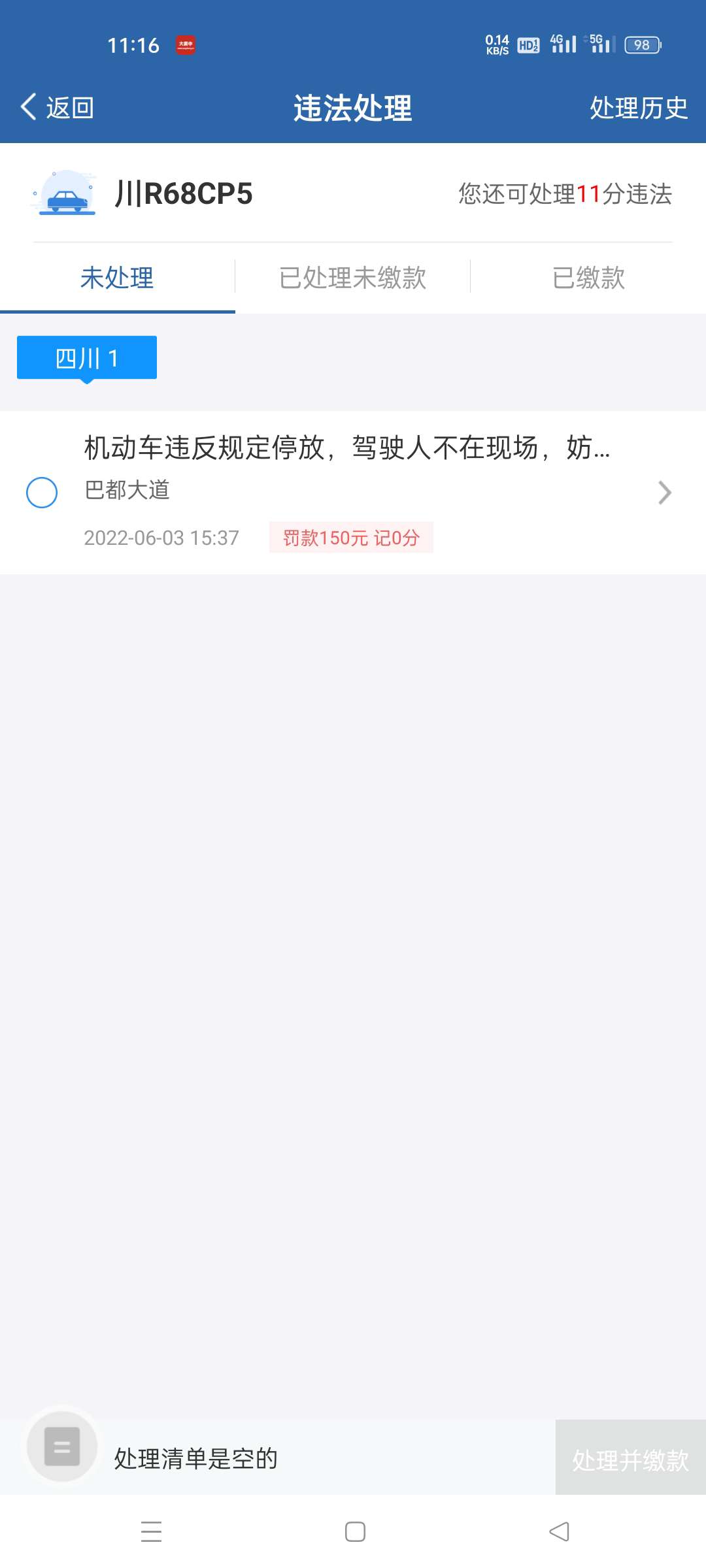Viewport: 706px width, 1568px height.
Task: Tap the 处理并缴款 button
Action: coord(630,1460)
